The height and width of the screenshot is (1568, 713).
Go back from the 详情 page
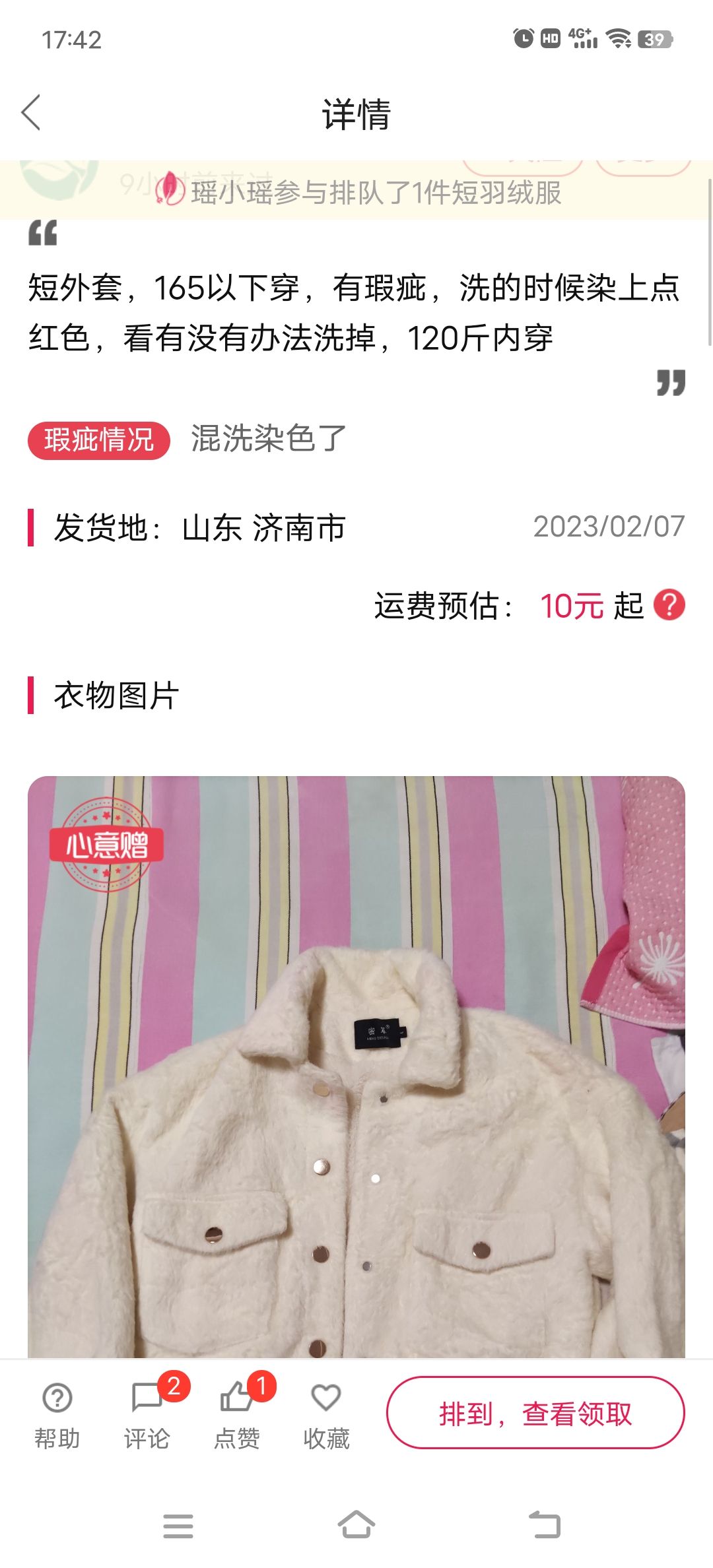point(32,113)
